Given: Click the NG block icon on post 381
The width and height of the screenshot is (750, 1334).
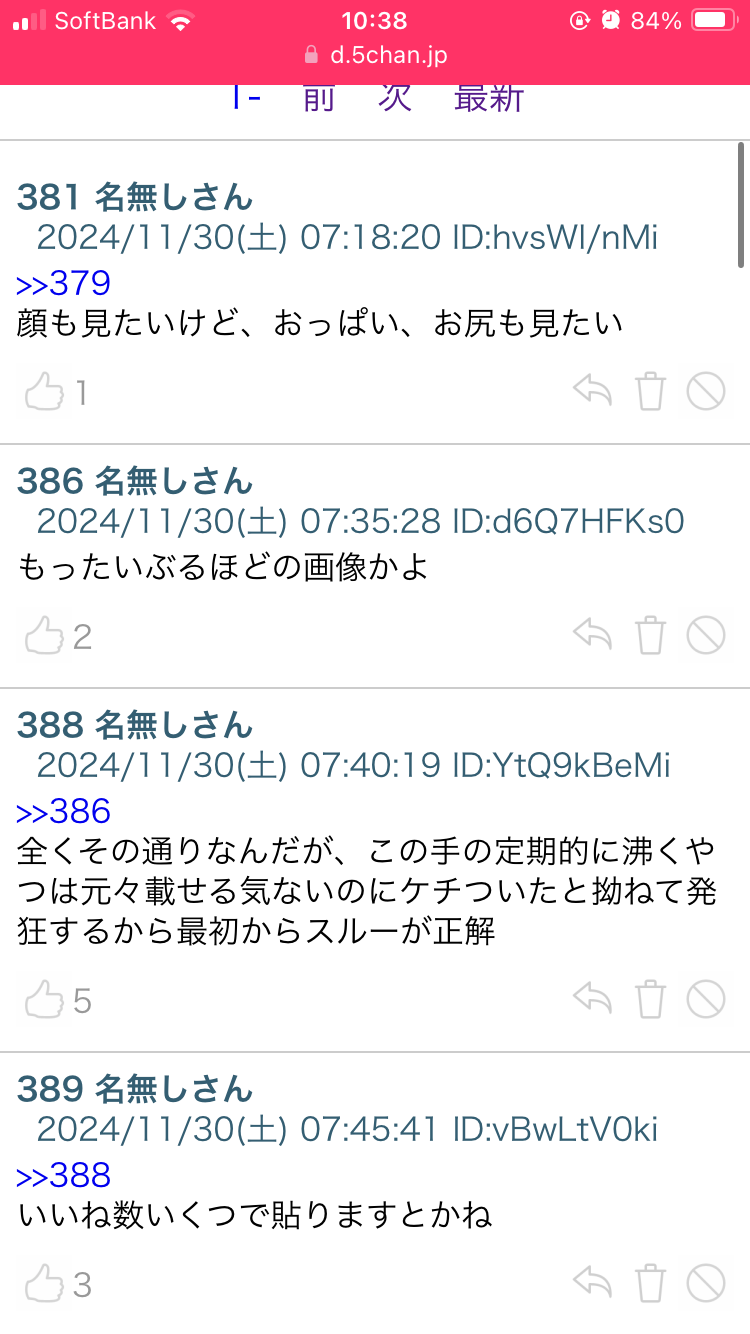Looking at the screenshot, I should point(706,392).
